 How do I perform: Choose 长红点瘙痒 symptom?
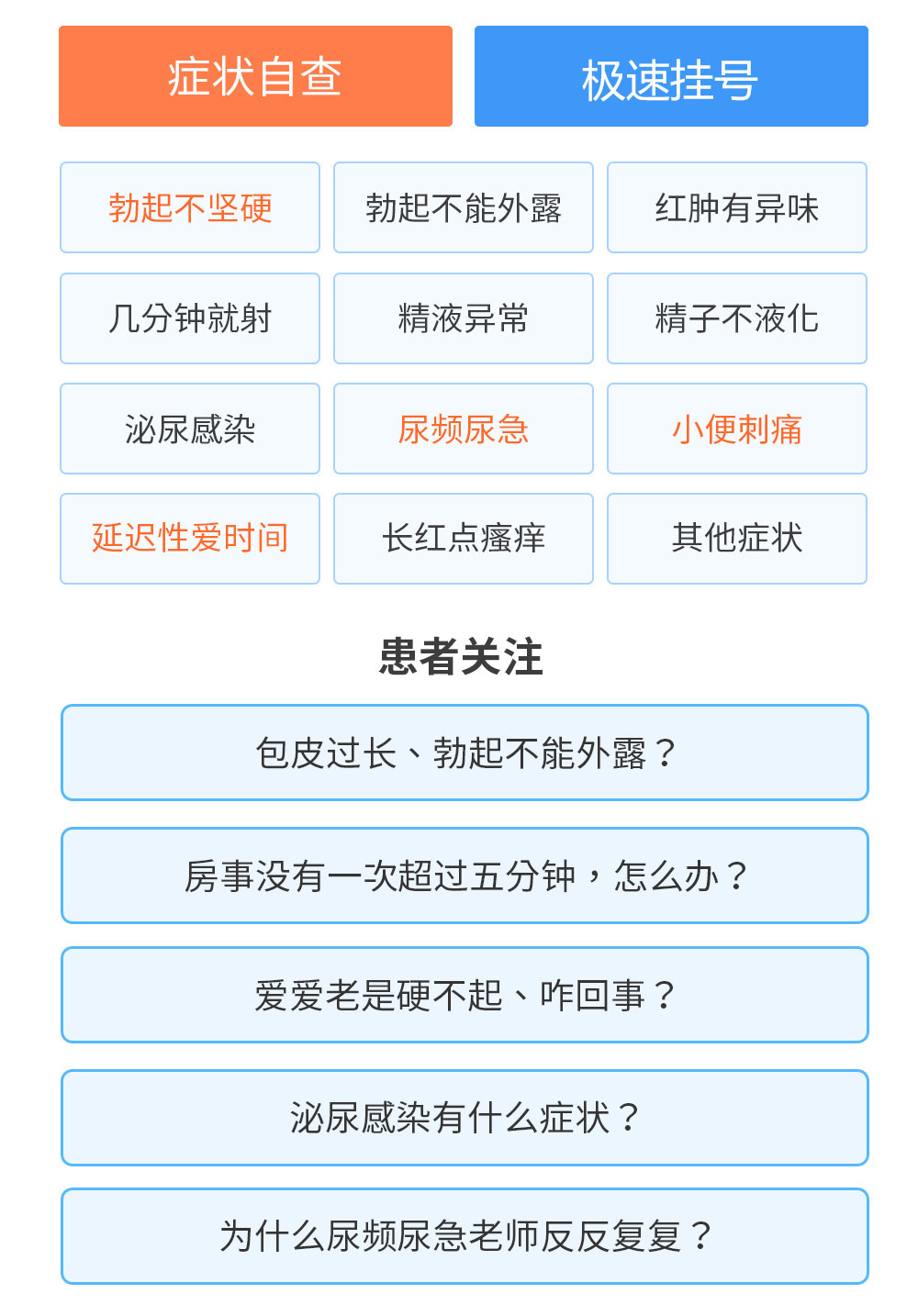tap(464, 539)
